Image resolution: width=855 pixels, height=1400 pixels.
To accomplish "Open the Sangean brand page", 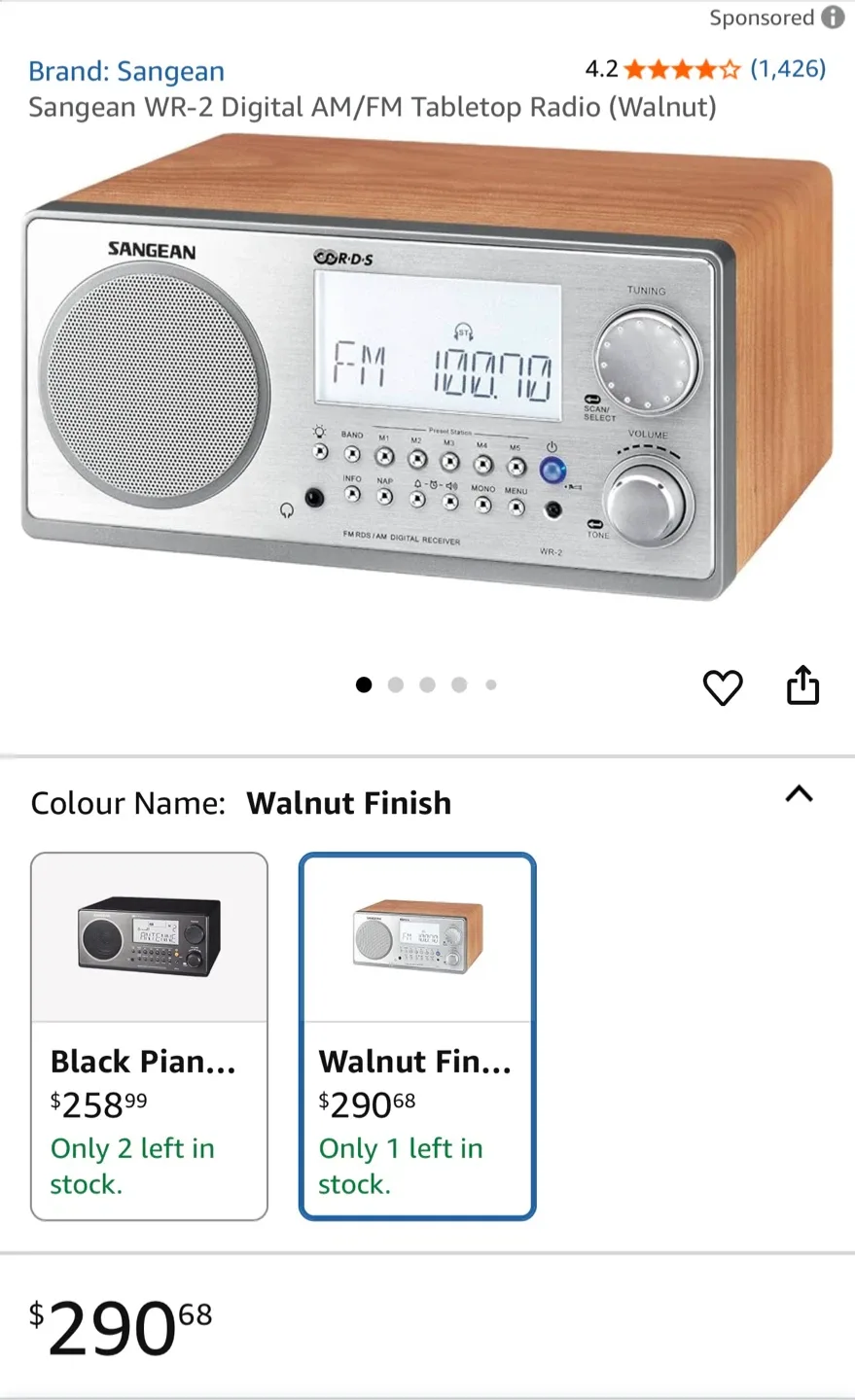I will pos(125,71).
